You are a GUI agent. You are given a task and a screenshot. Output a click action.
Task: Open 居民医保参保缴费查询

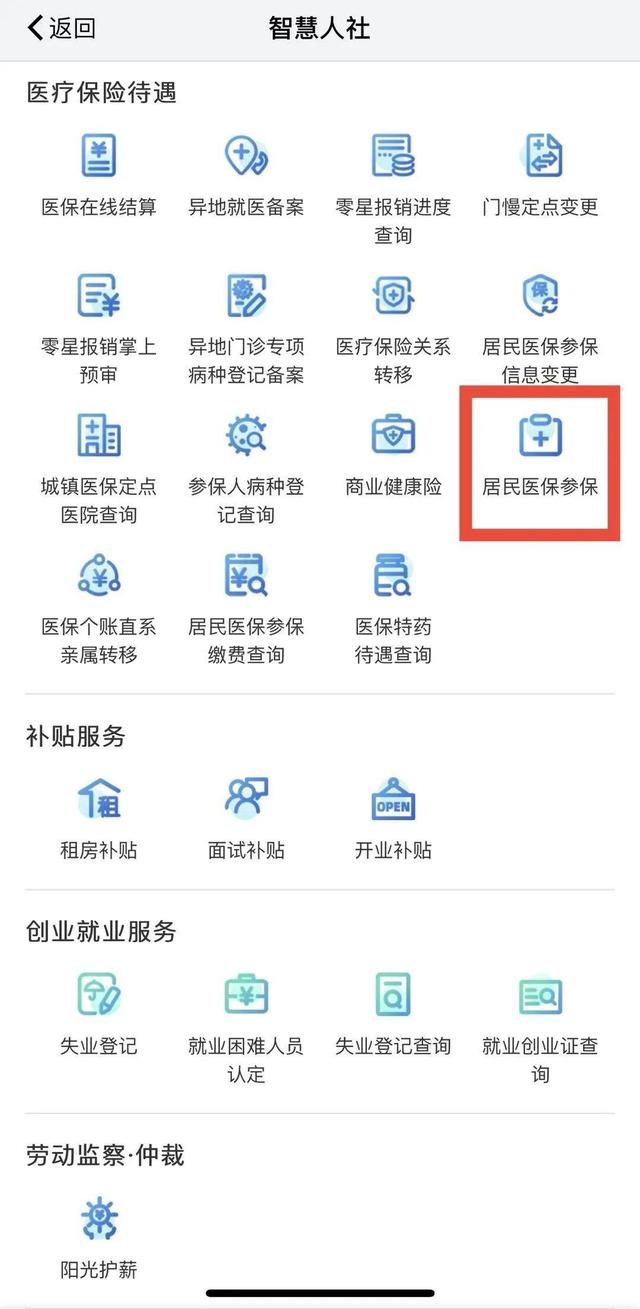246,610
